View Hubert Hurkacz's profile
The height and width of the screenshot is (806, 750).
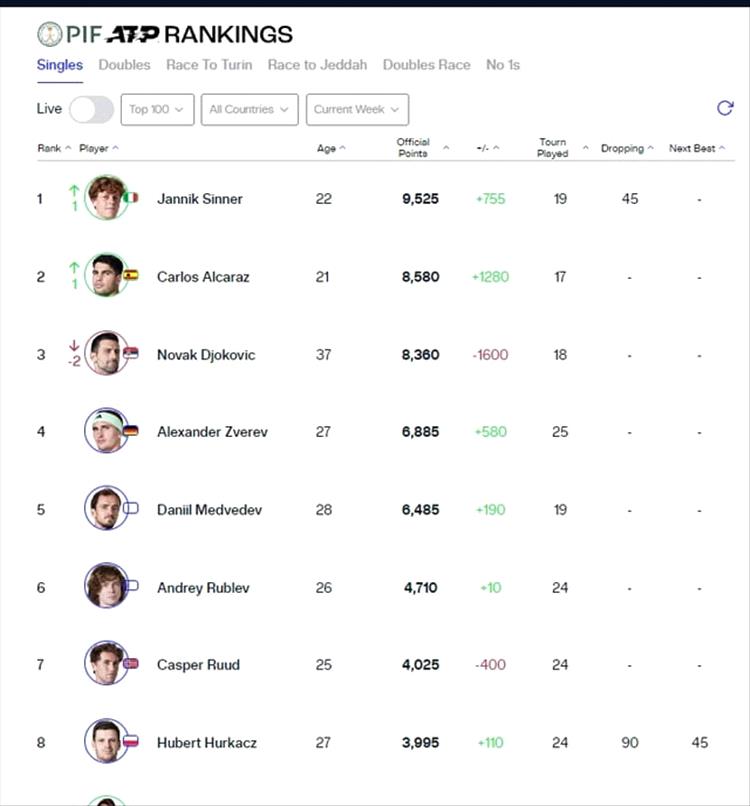tap(206, 743)
